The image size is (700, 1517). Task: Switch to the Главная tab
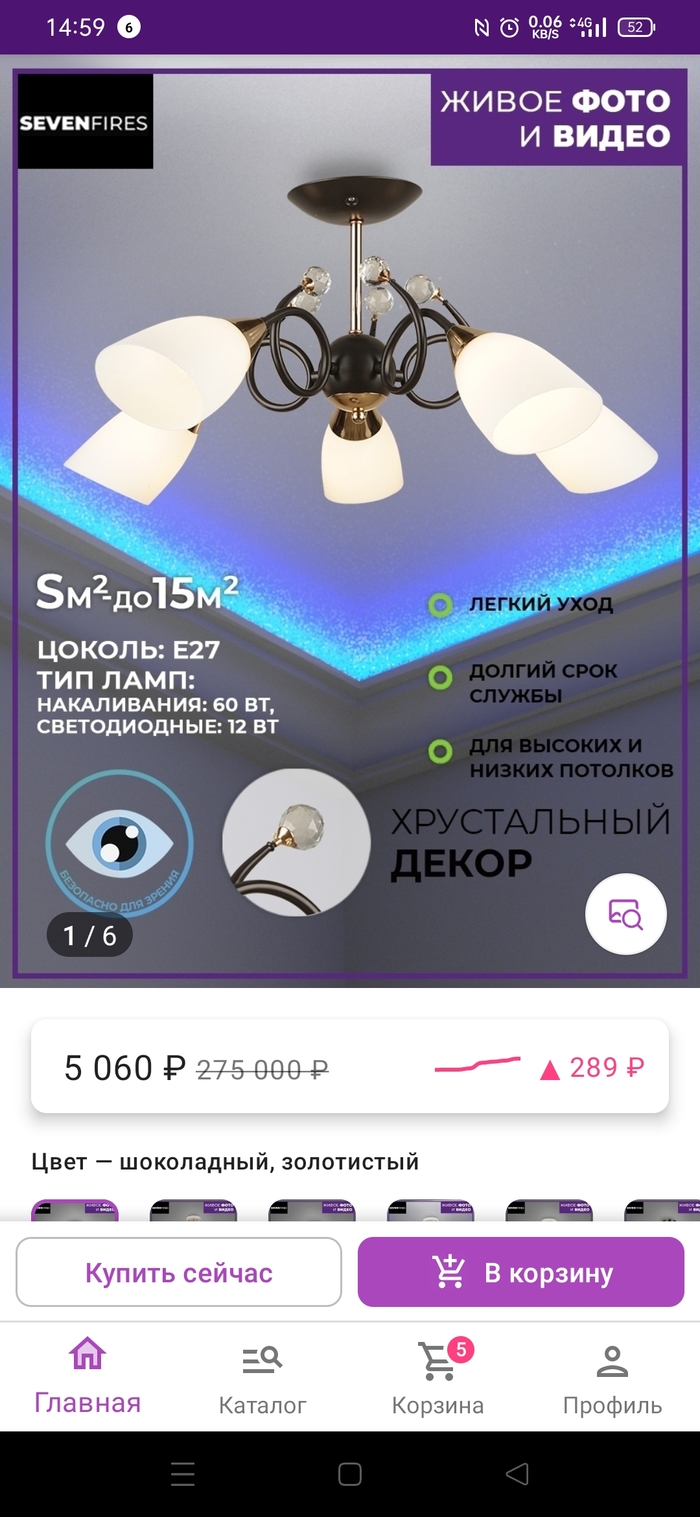[87, 1376]
